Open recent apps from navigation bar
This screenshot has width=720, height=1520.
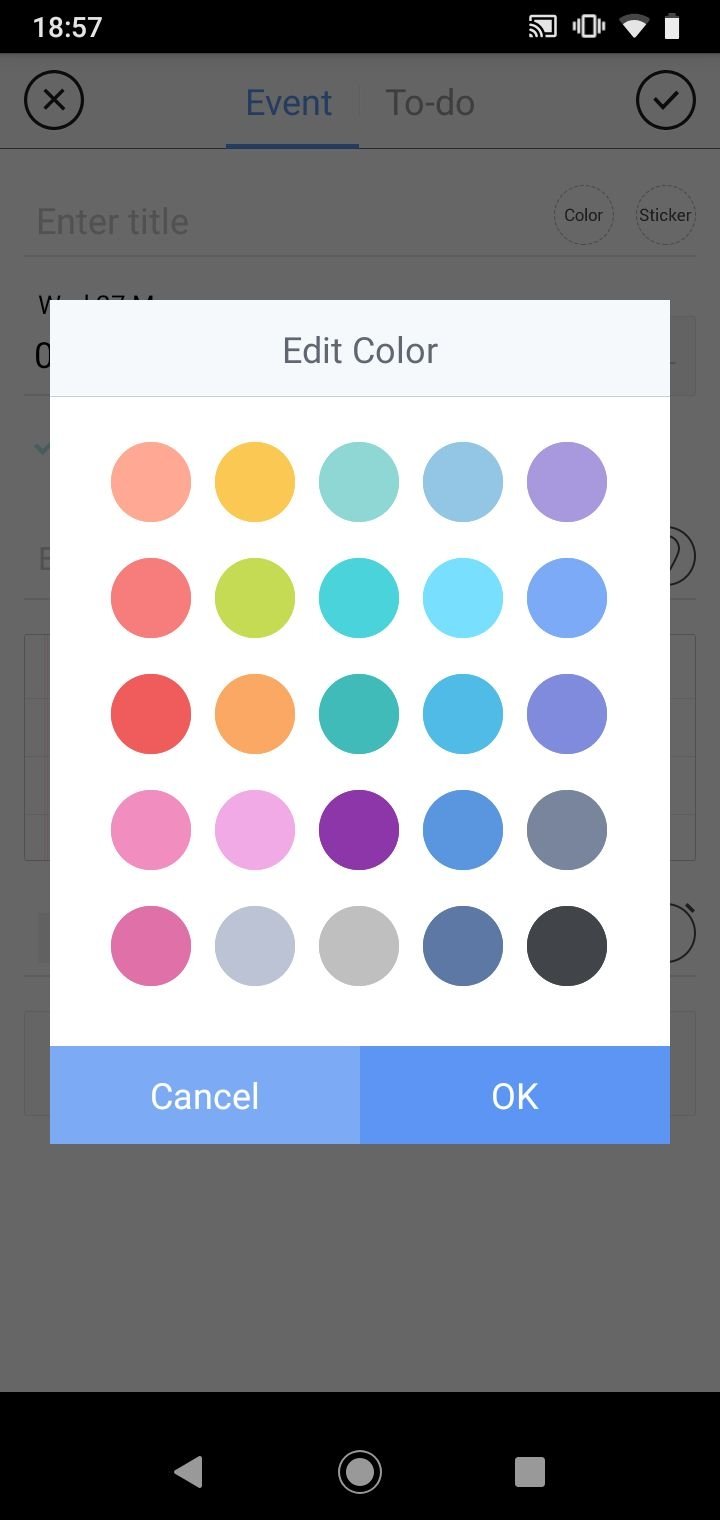point(530,1472)
